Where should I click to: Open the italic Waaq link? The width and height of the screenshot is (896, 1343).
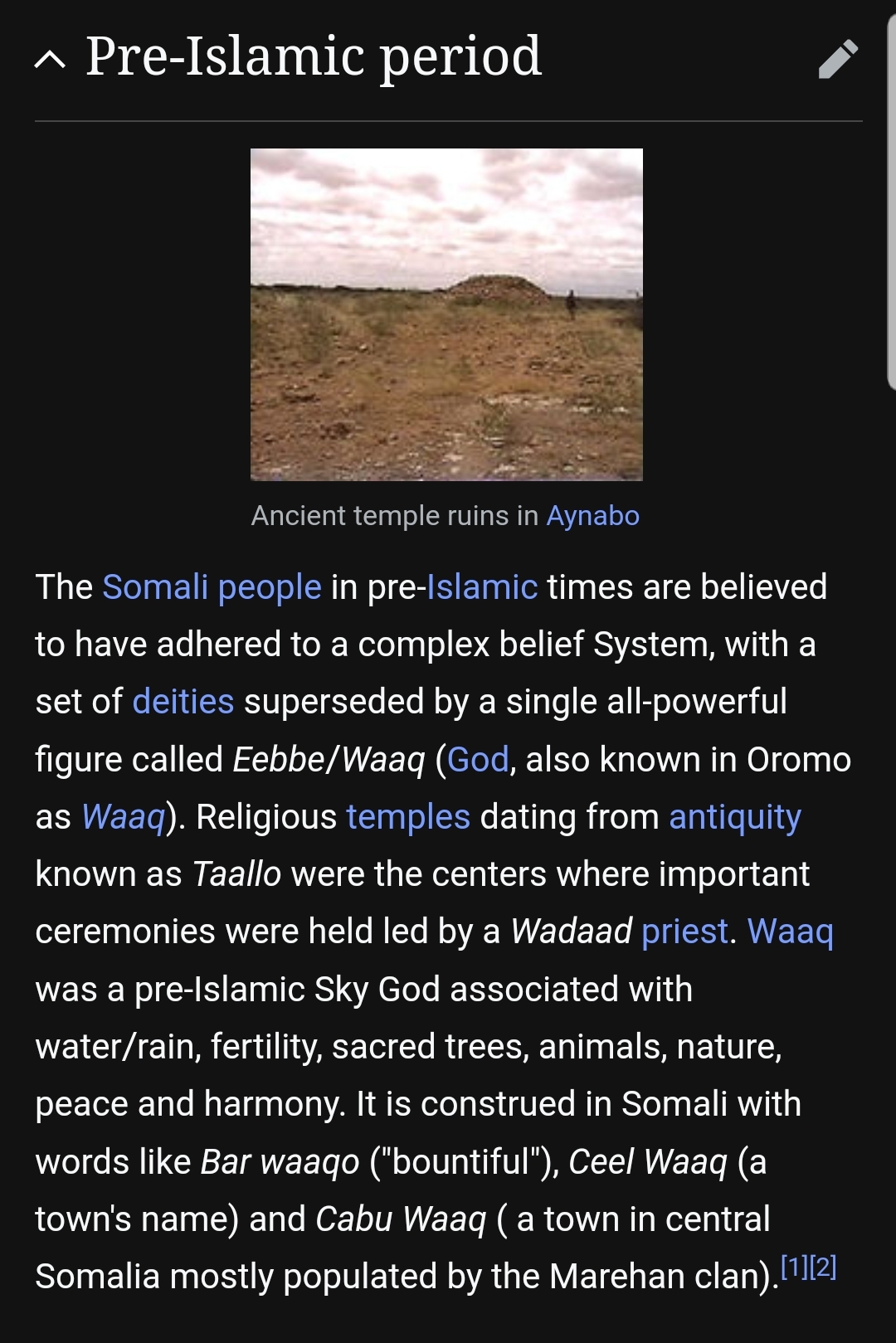pyautogui.click(x=124, y=817)
